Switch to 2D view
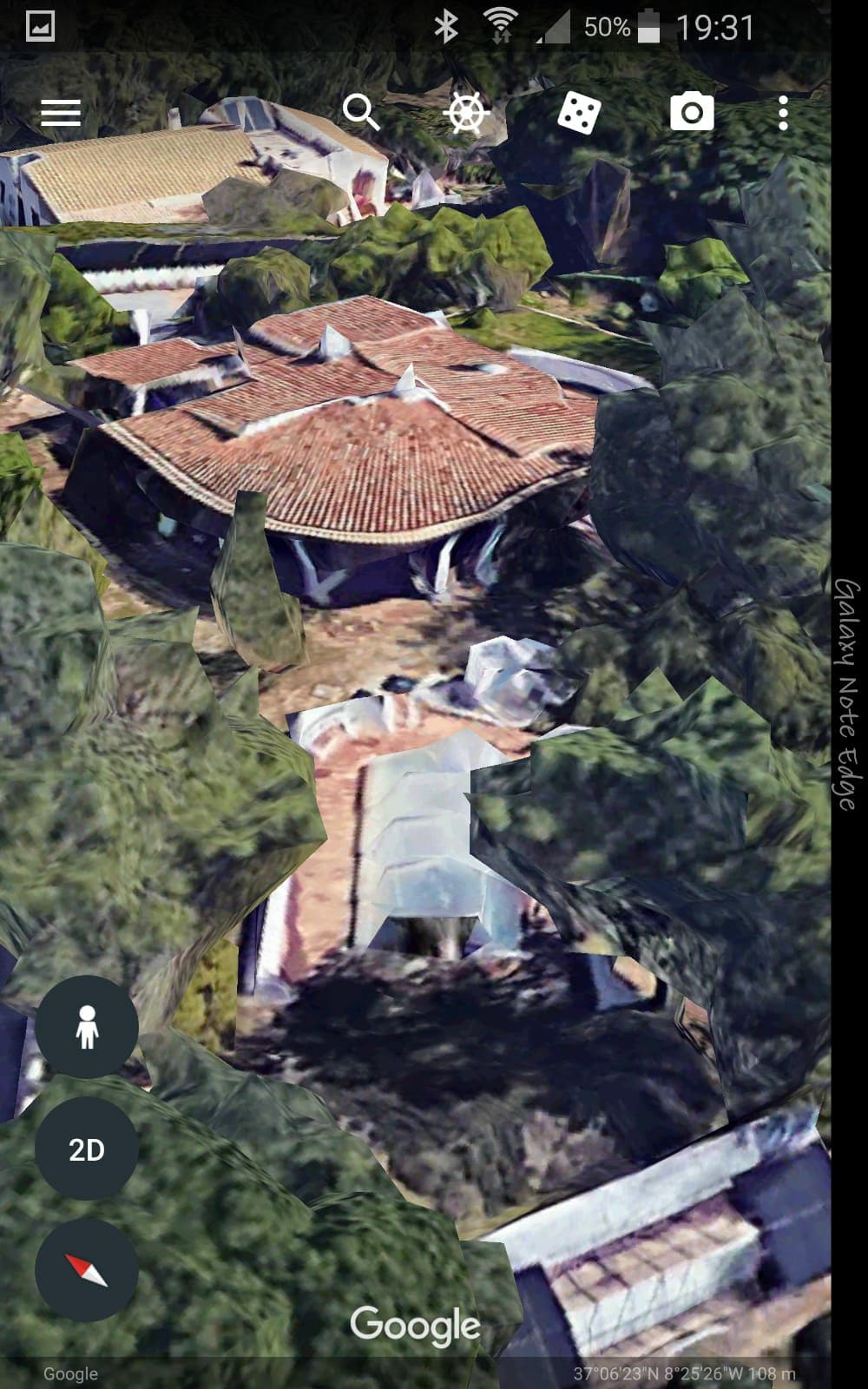The width and height of the screenshot is (868, 1389). click(87, 1149)
